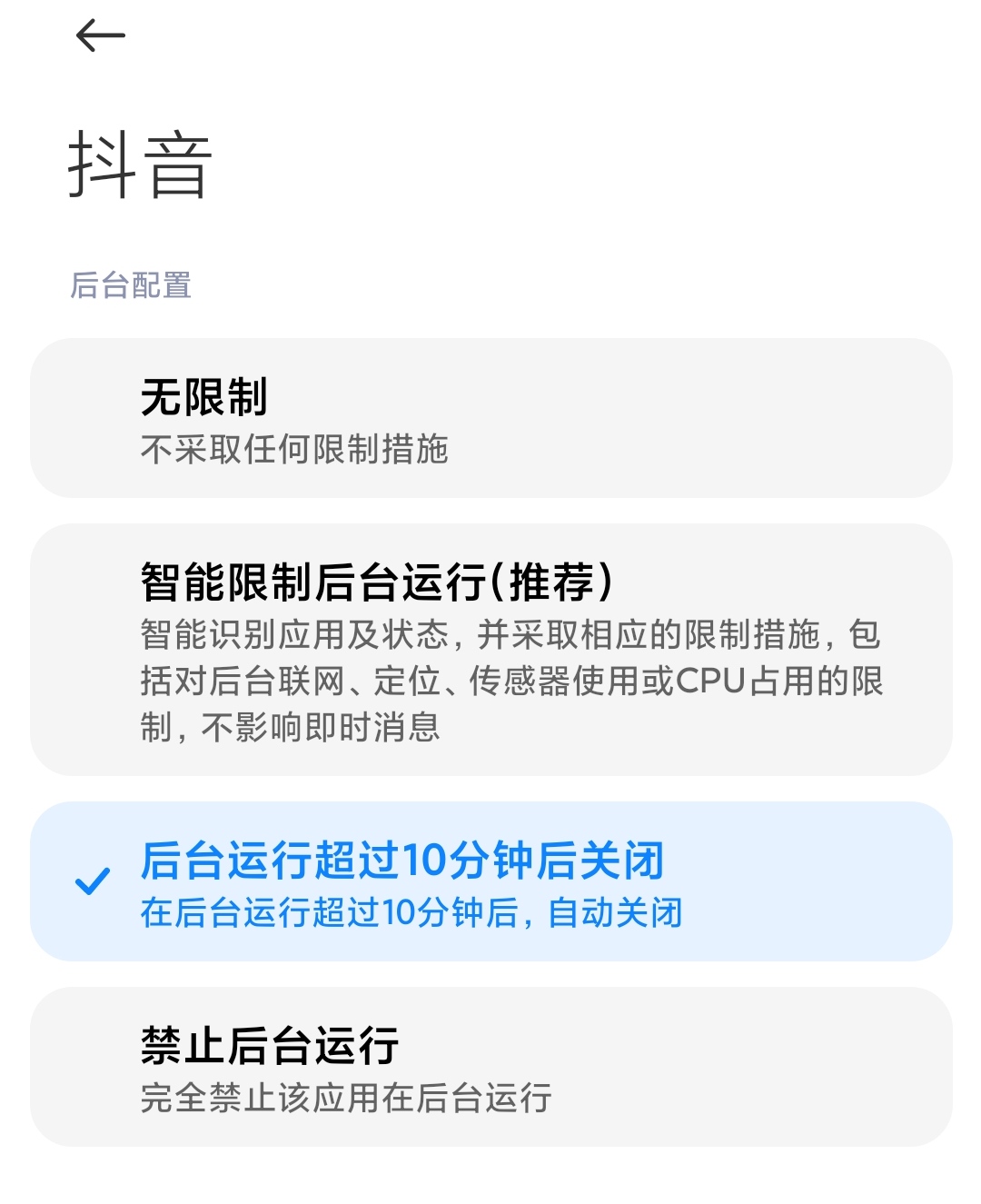Confirm the currently checked background setting
Image resolution: width=981 pixels, height=1204 pixels.
(x=490, y=886)
